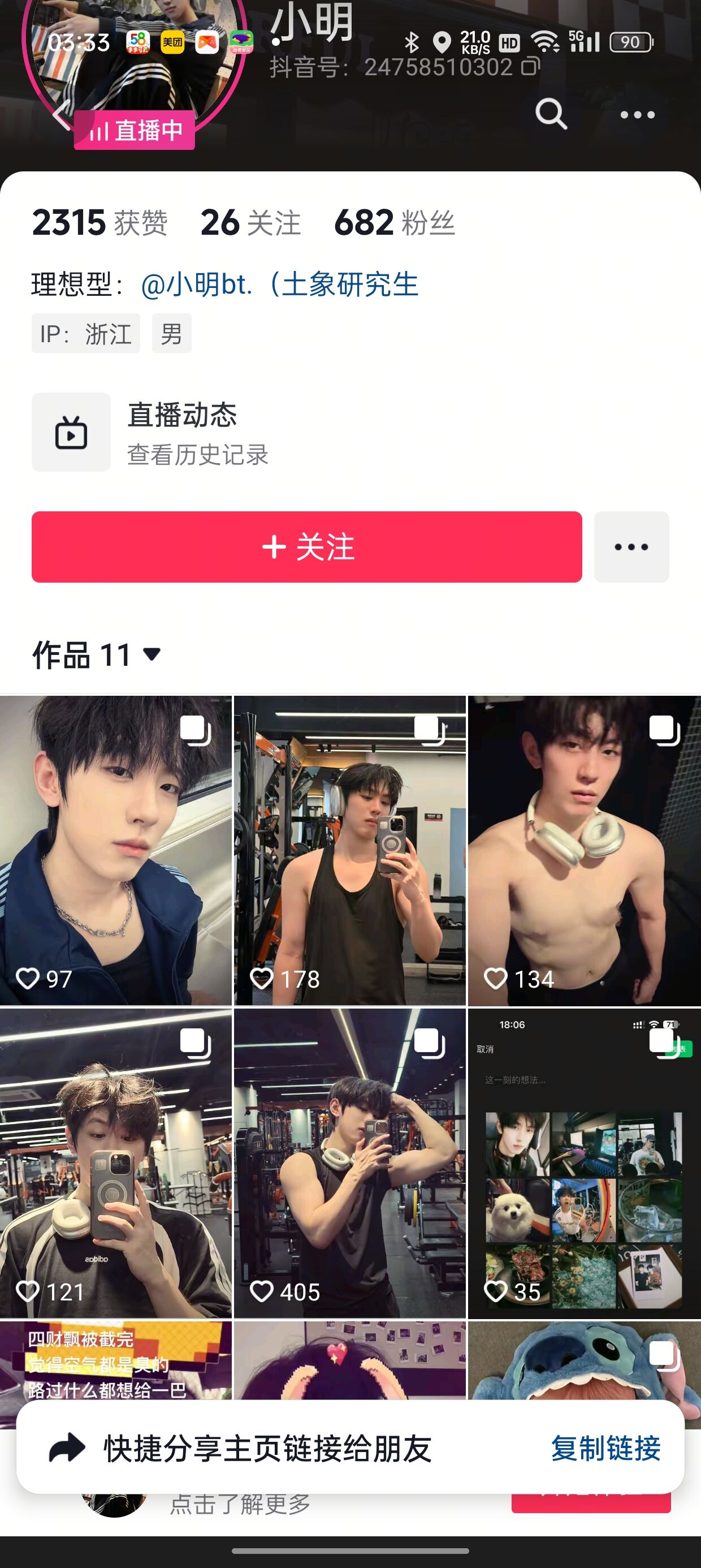Follow this user with 关注 button

306,546
